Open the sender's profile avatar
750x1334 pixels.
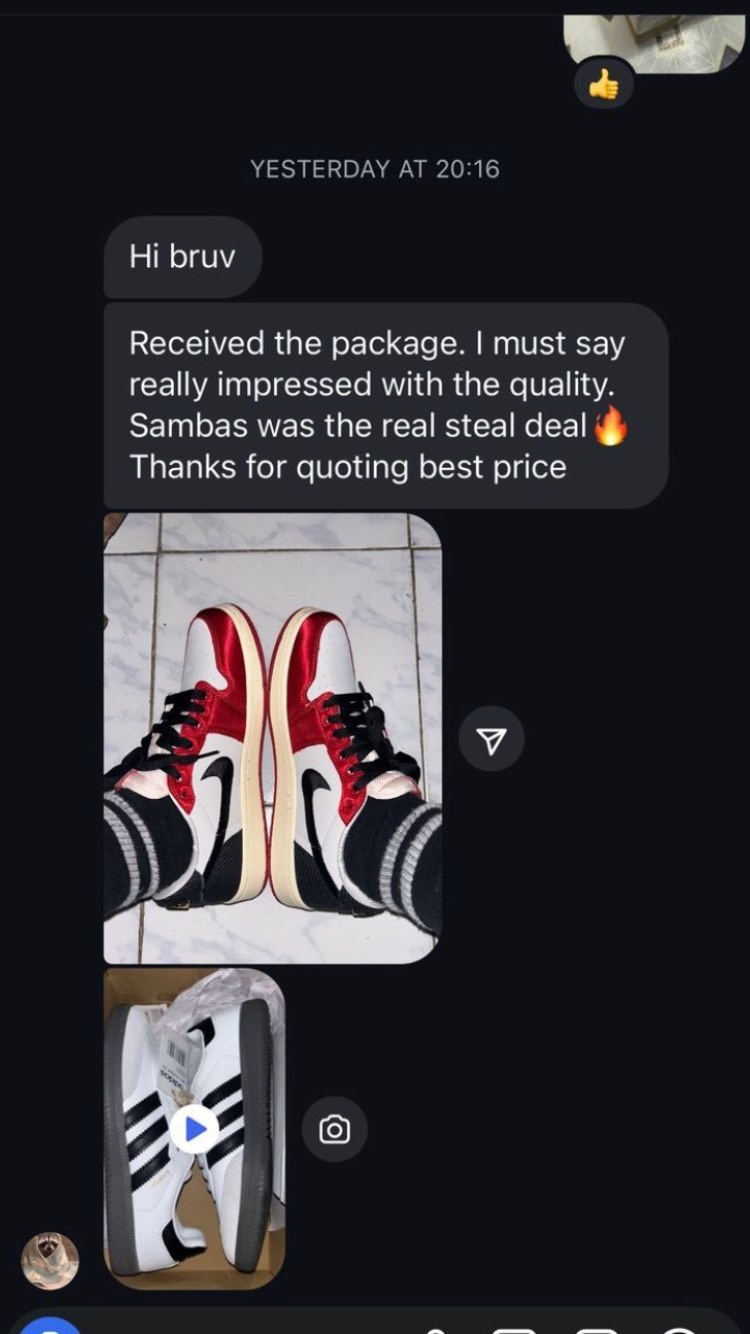pyautogui.click(x=50, y=1260)
